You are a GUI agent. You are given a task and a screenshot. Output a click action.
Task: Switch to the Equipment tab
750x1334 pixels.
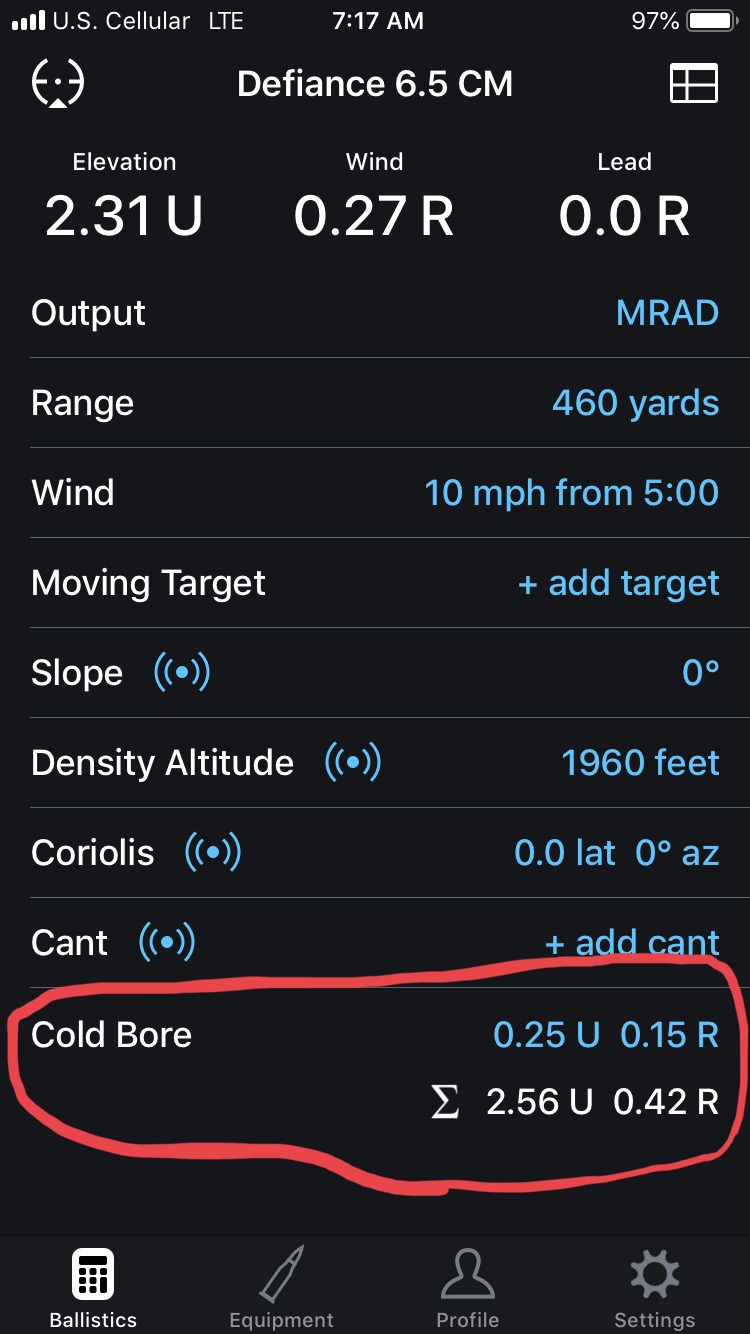pos(281,1288)
